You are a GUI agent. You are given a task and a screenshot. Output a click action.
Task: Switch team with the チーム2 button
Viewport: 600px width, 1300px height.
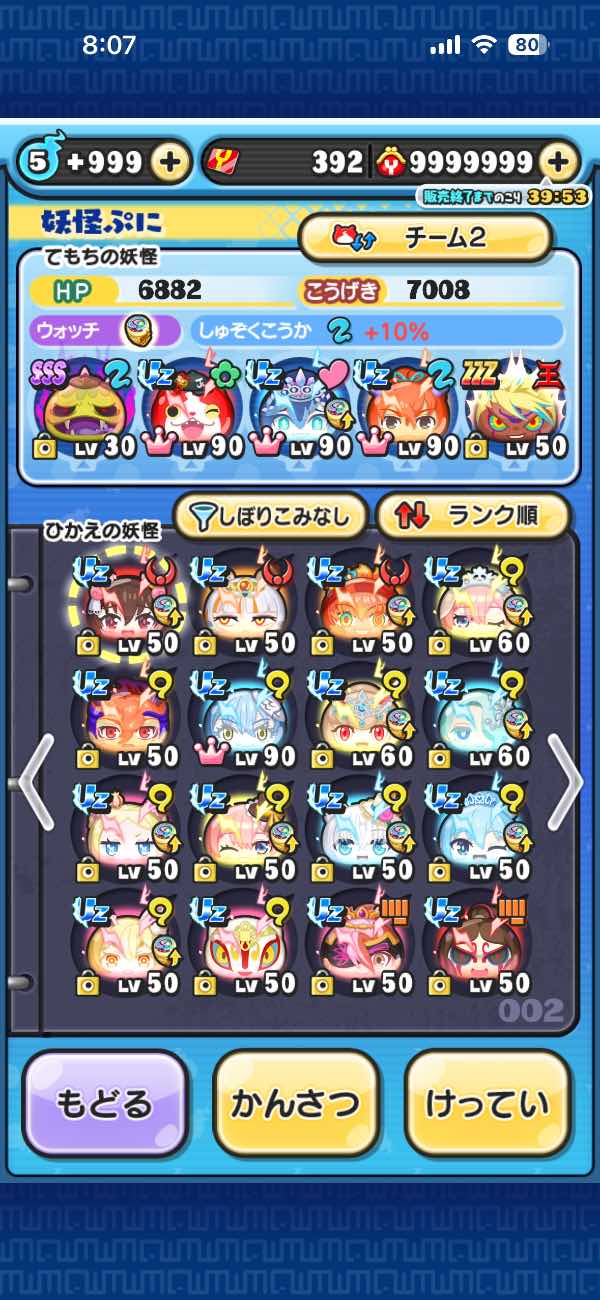pyautogui.click(x=426, y=238)
